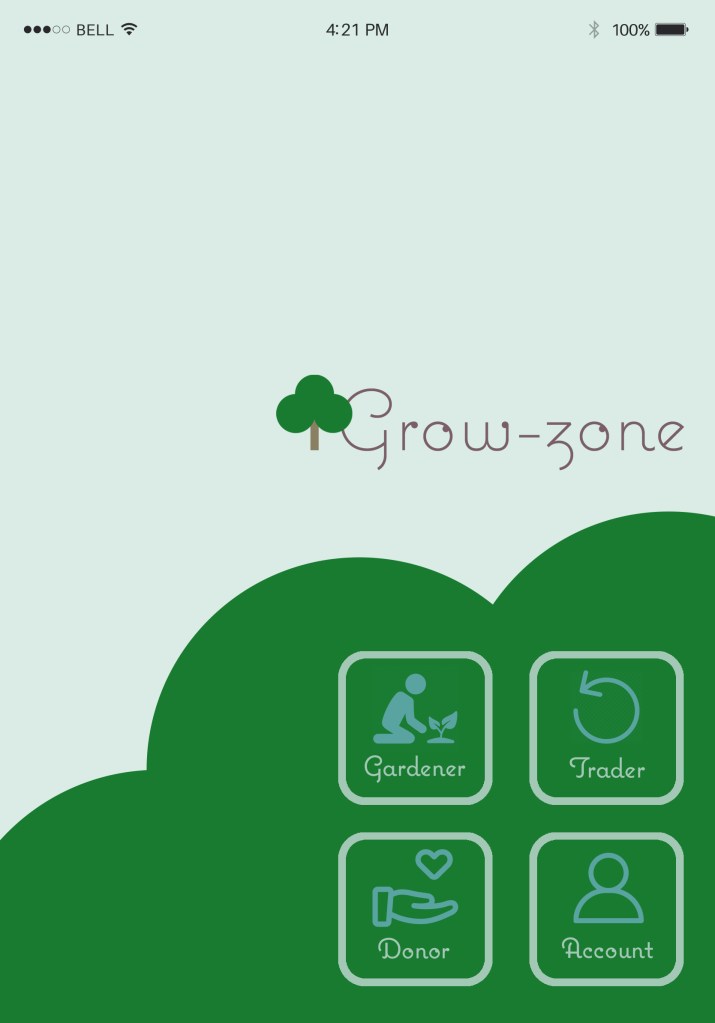Open the Gardener section
This screenshot has height=1023, width=715.
pyautogui.click(x=415, y=728)
